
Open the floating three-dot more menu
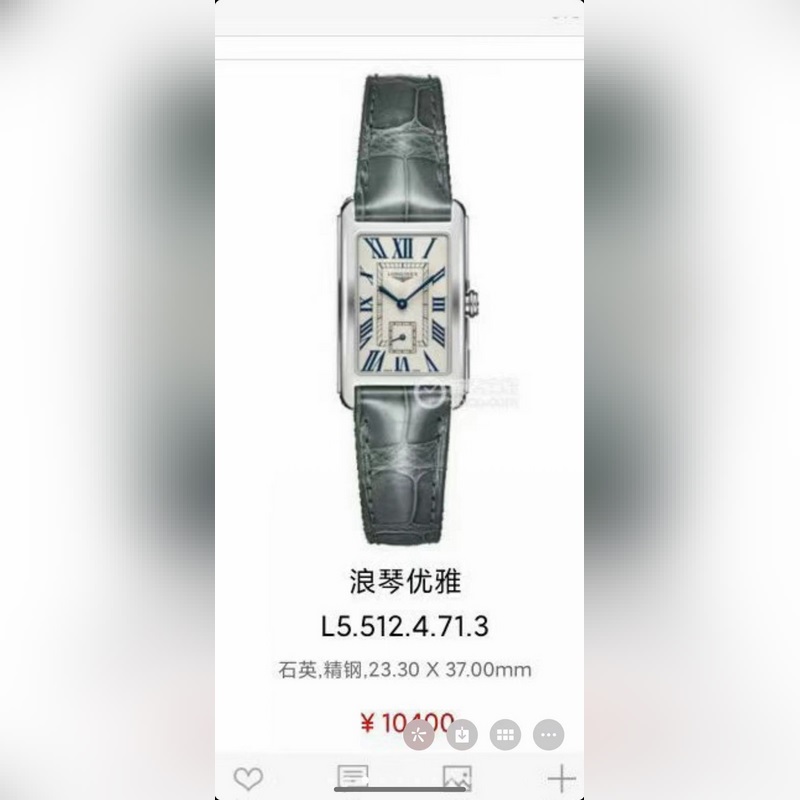[x=549, y=735]
